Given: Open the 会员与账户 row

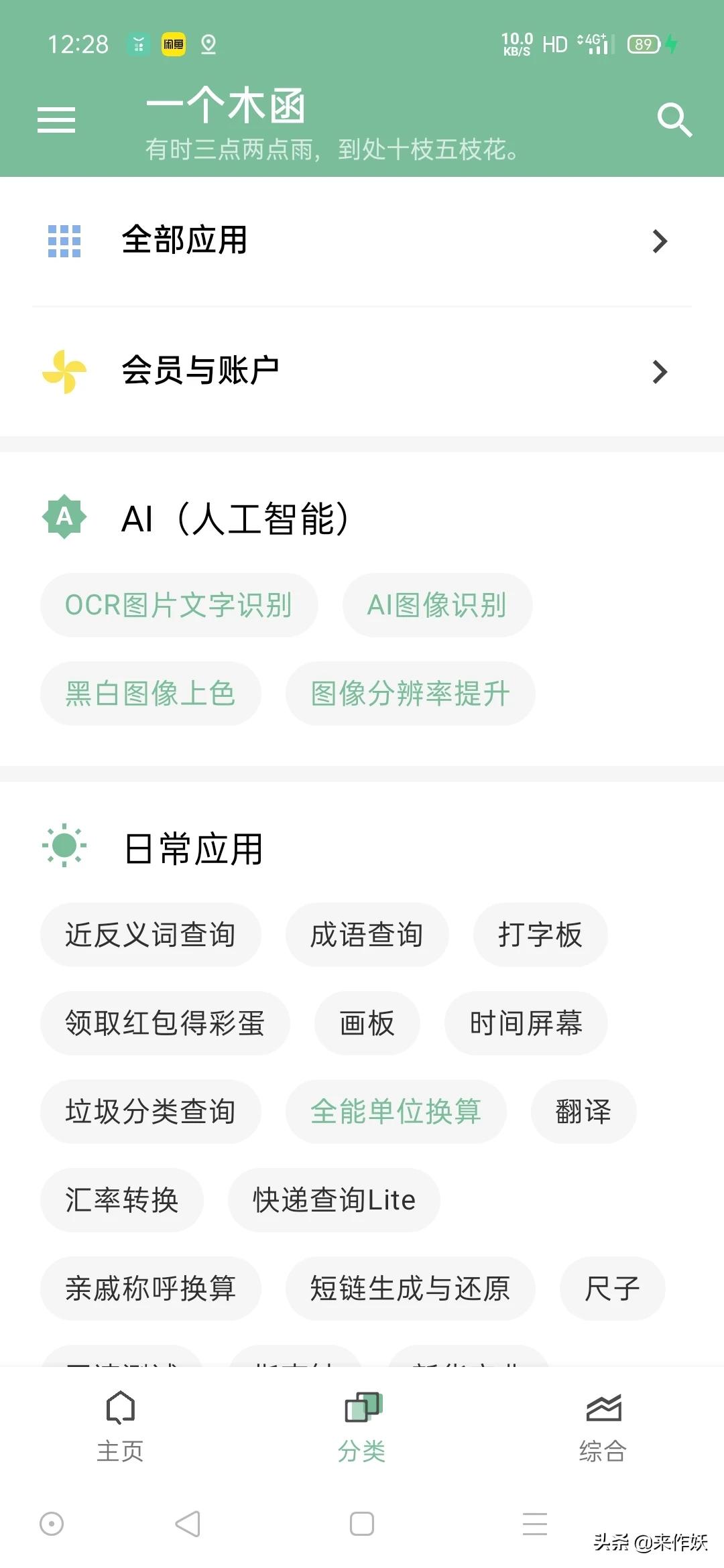Looking at the screenshot, I should tap(362, 371).
